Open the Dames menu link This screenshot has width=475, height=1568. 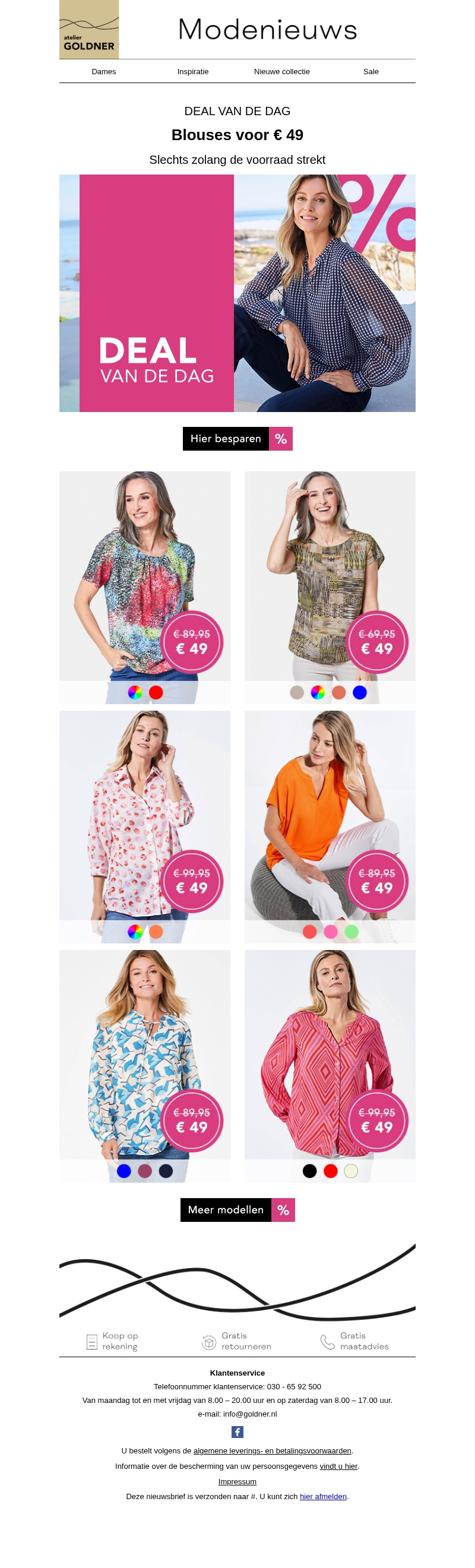pos(103,72)
